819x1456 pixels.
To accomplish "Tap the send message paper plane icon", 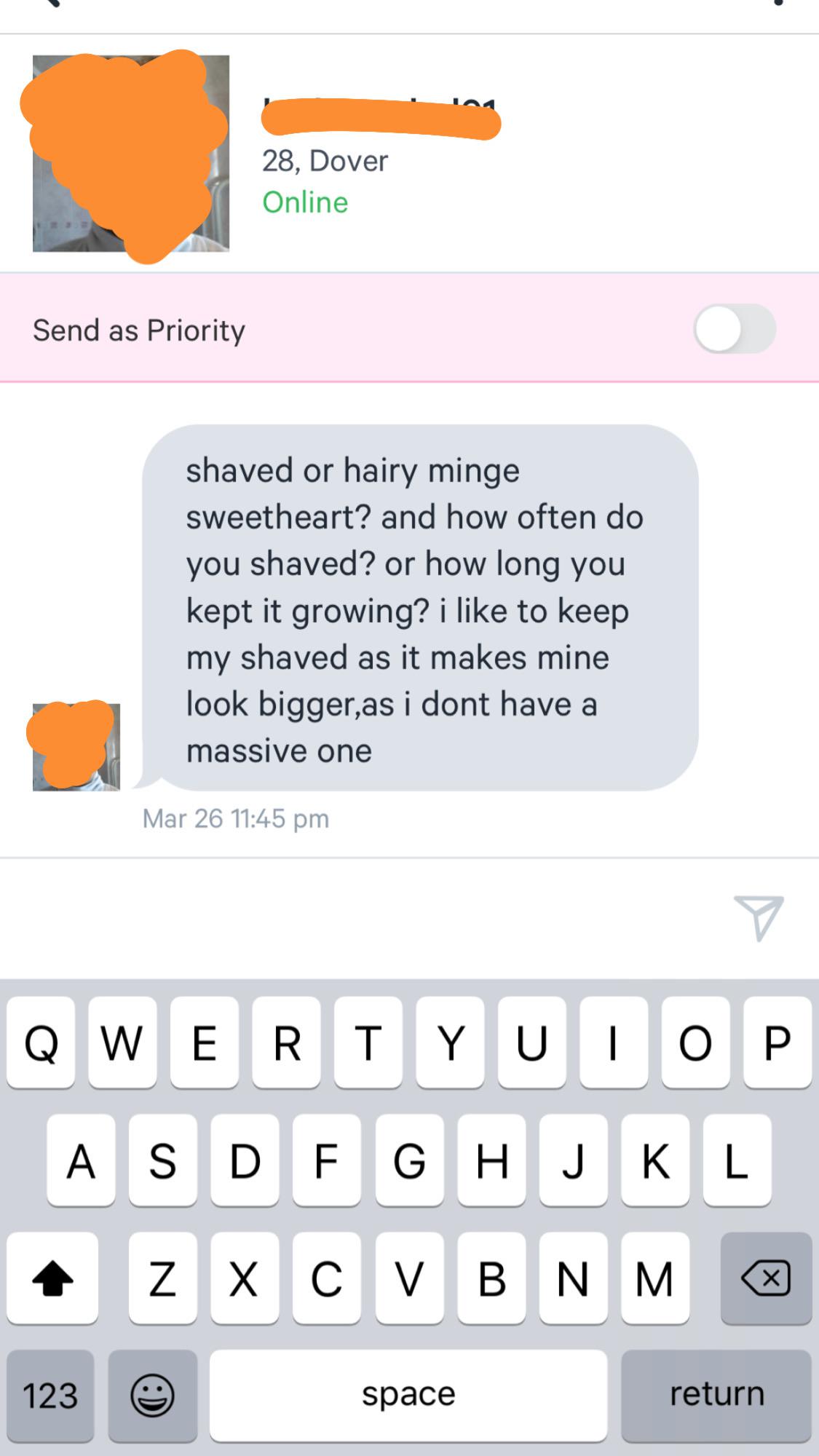I will (x=759, y=917).
